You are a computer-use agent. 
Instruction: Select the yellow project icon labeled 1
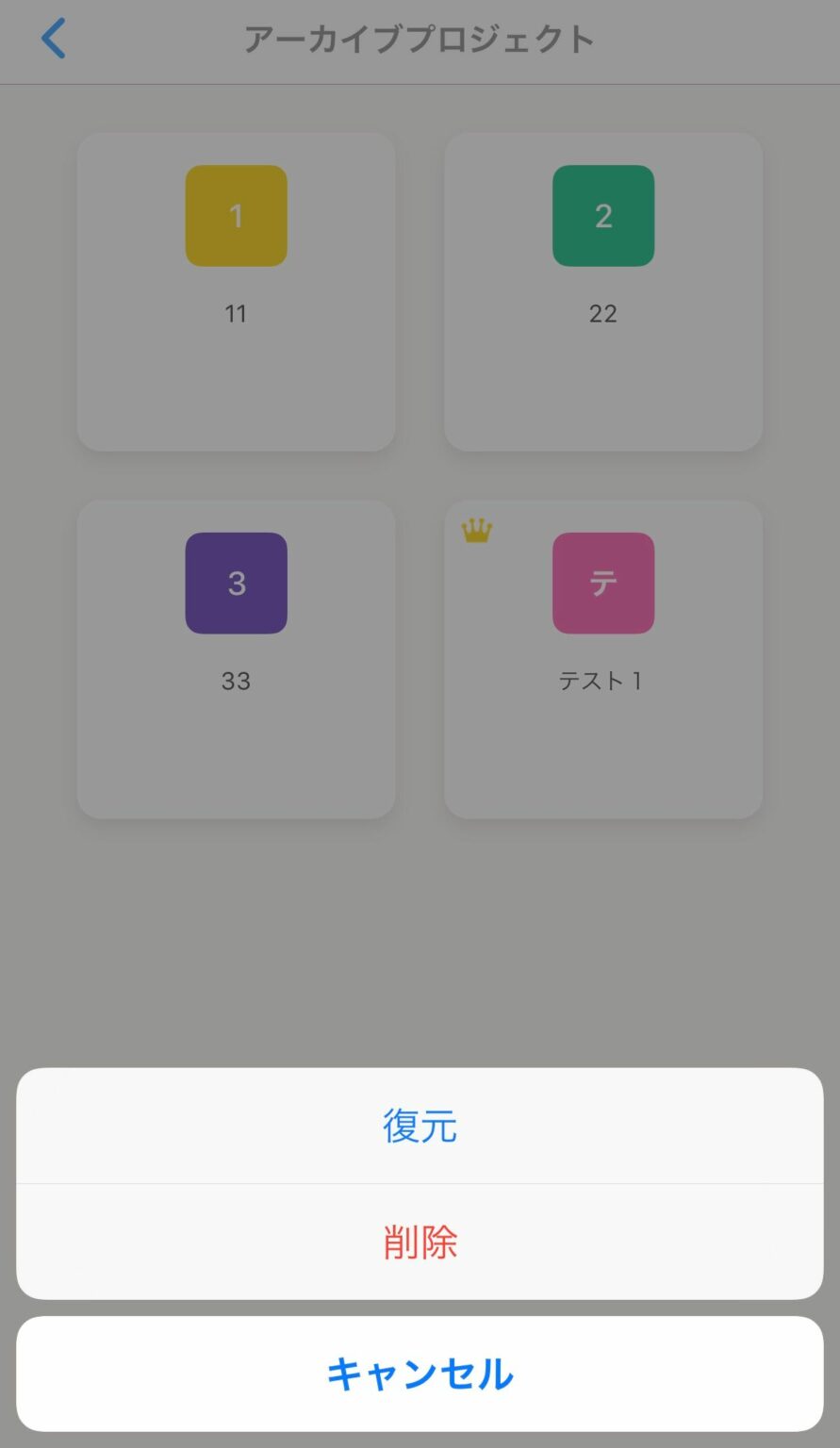click(236, 215)
